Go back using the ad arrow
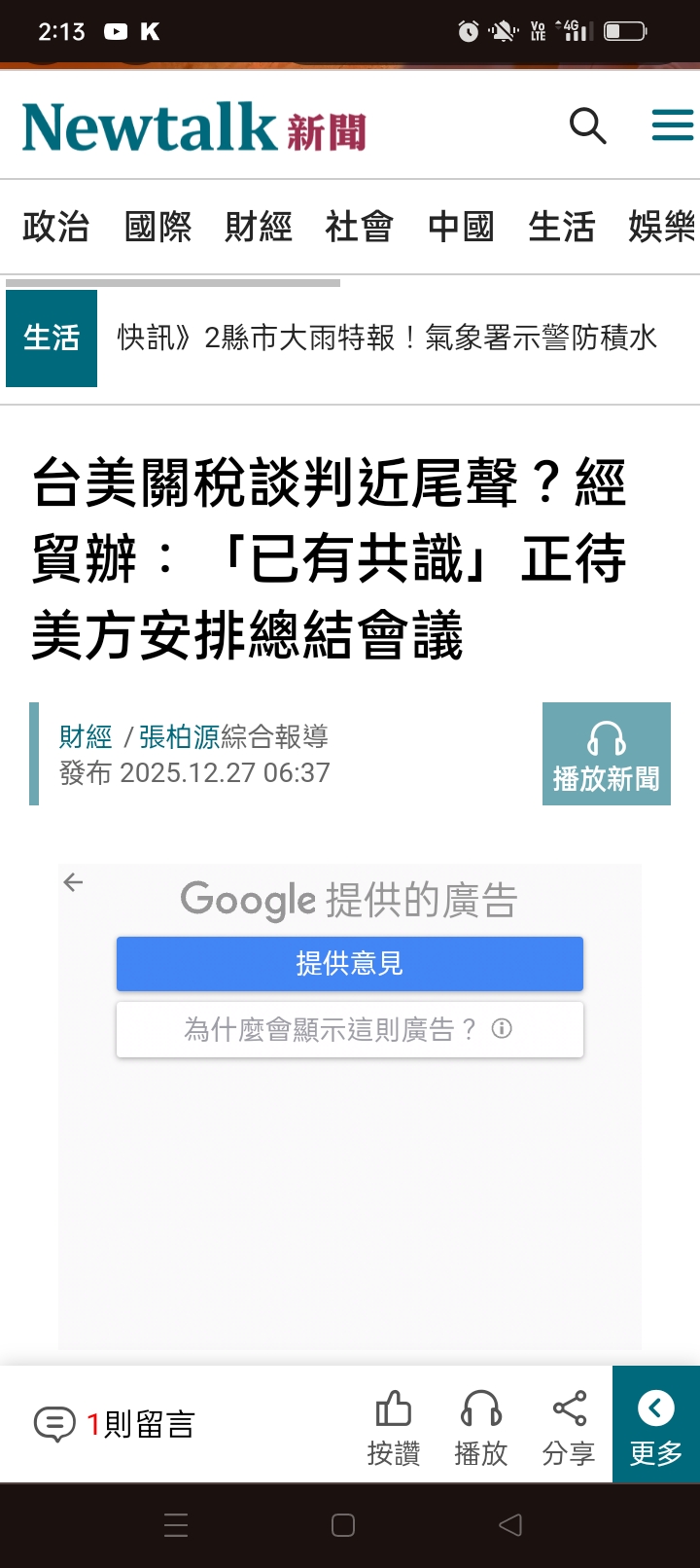This screenshot has width=700, height=1568. click(73, 882)
